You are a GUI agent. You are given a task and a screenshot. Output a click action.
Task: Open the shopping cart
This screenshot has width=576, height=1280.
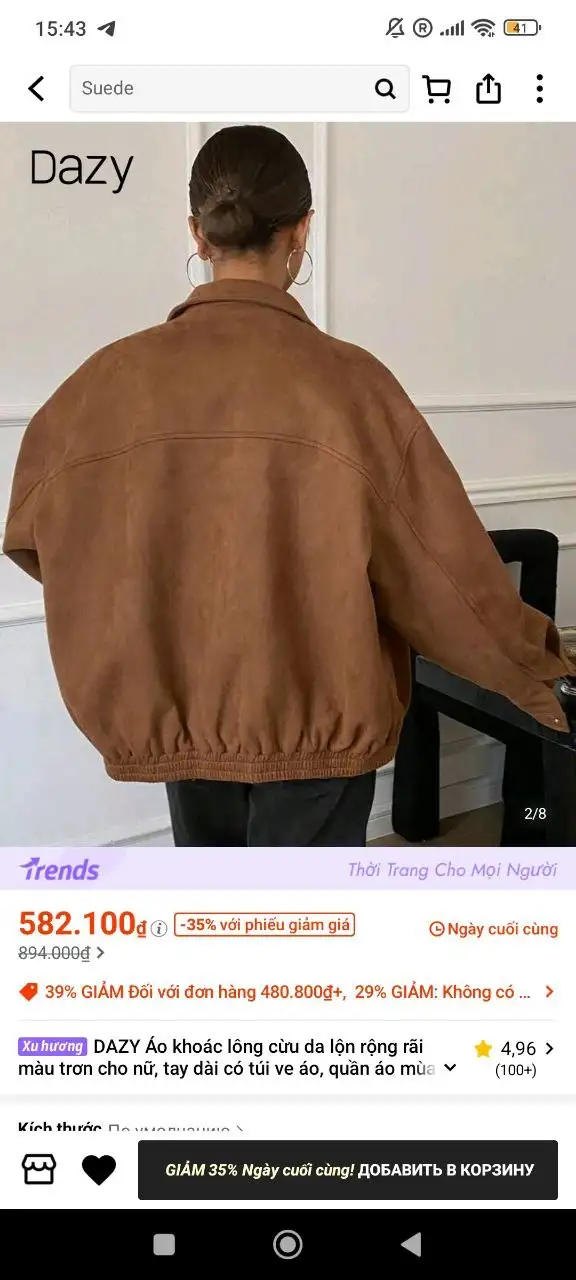[x=437, y=89]
